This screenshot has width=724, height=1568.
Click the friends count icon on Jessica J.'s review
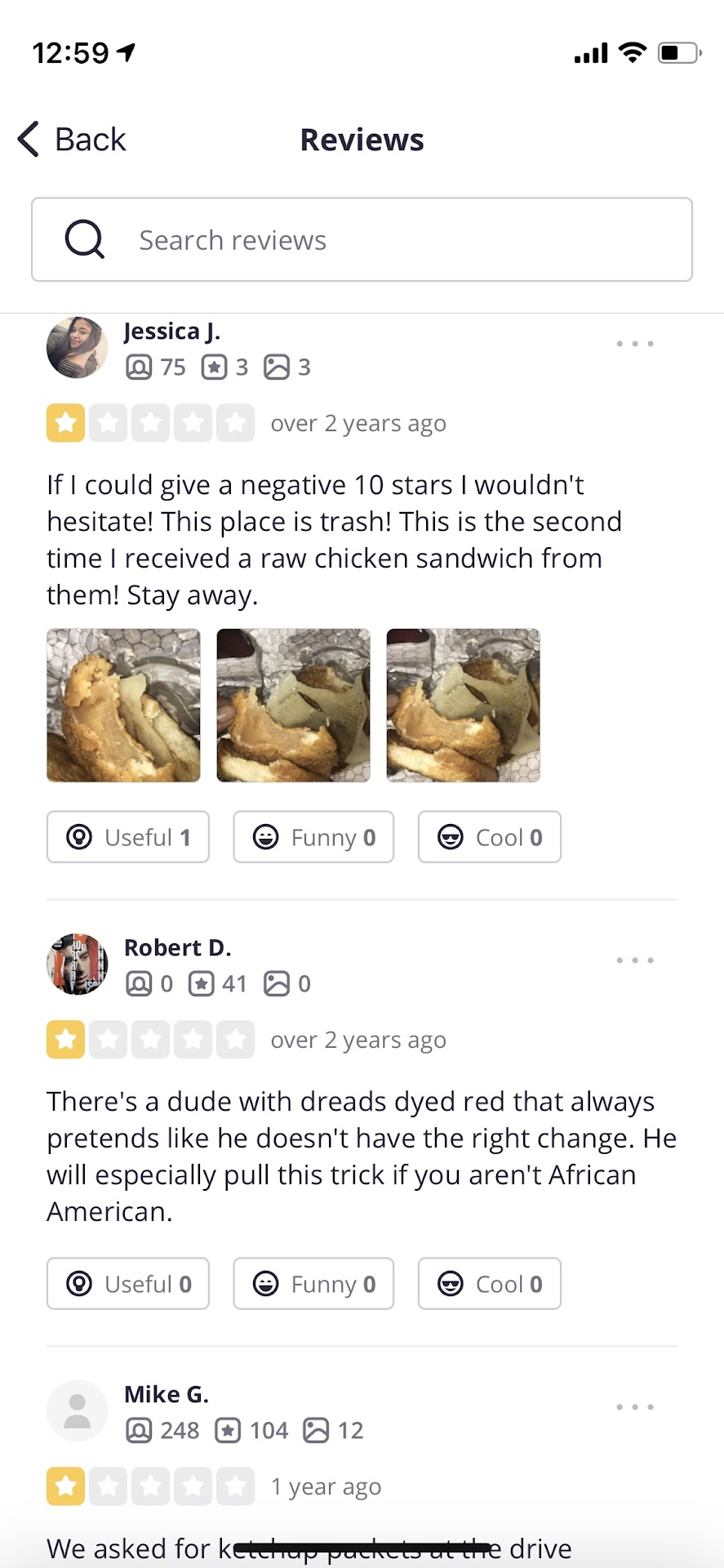(140, 367)
